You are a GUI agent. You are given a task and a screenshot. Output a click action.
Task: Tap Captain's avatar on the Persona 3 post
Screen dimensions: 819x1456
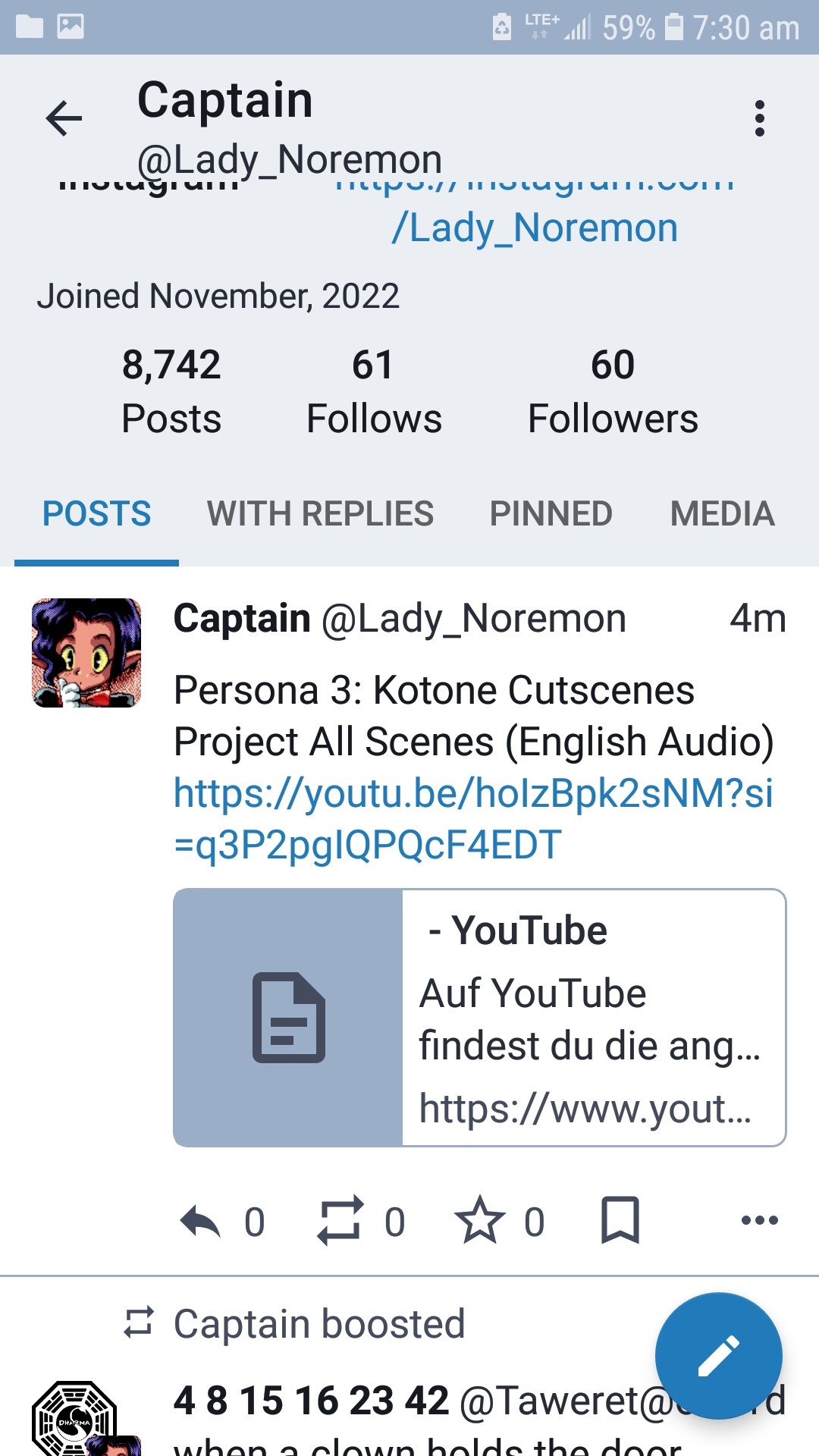click(x=86, y=653)
